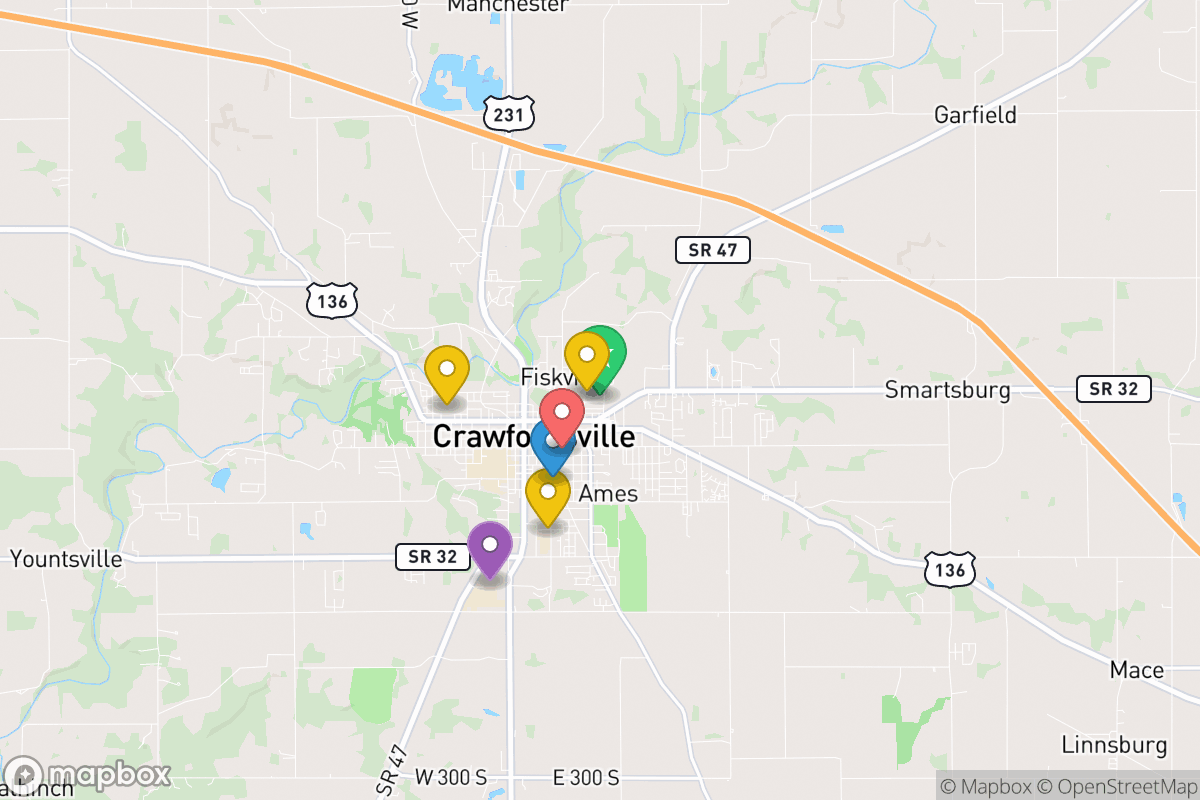Screen dimensions: 1200x800
Task: Tap the yellow pin beside Ames
Action: [x=548, y=494]
